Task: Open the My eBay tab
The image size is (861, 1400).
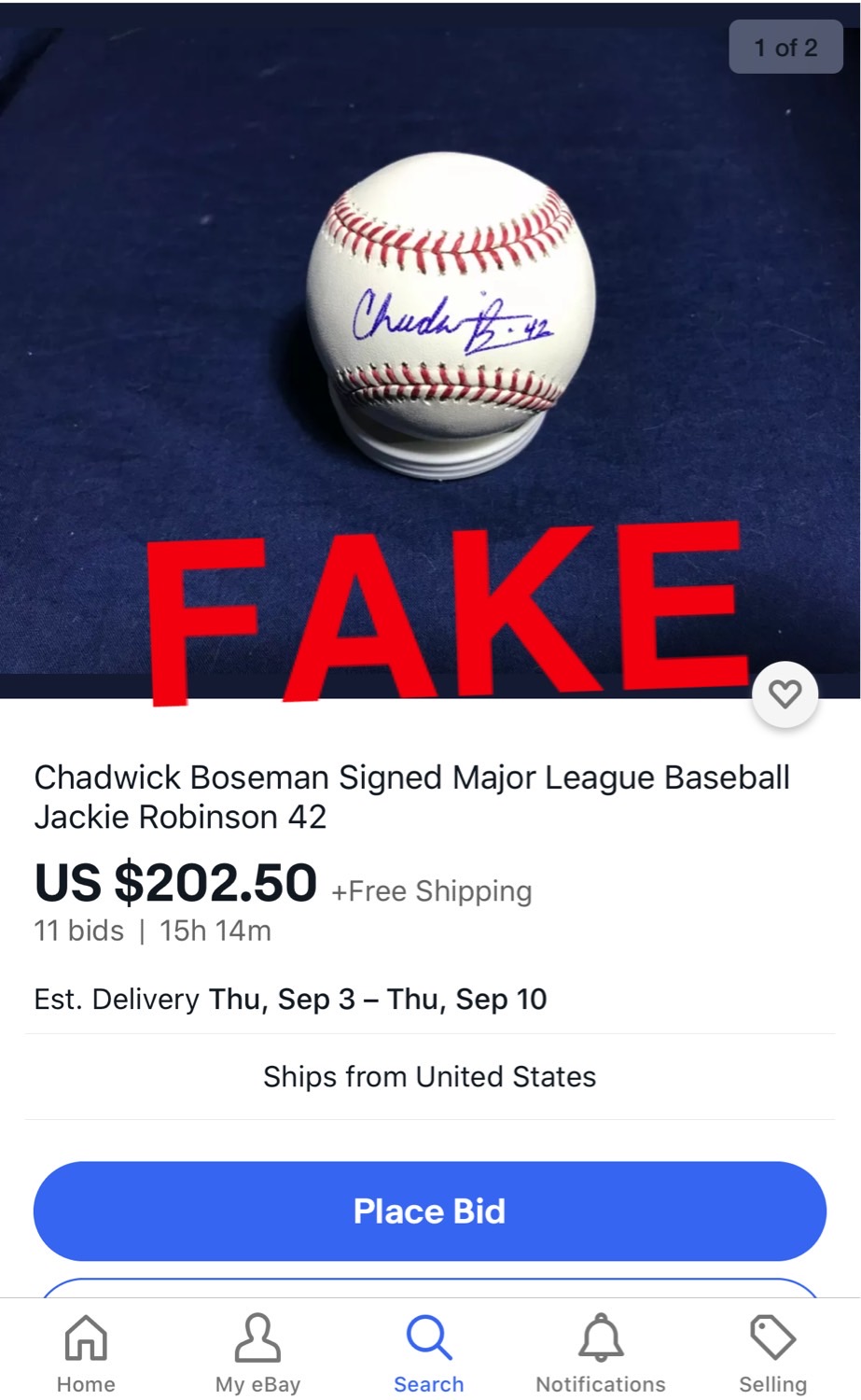Action: click(257, 1352)
